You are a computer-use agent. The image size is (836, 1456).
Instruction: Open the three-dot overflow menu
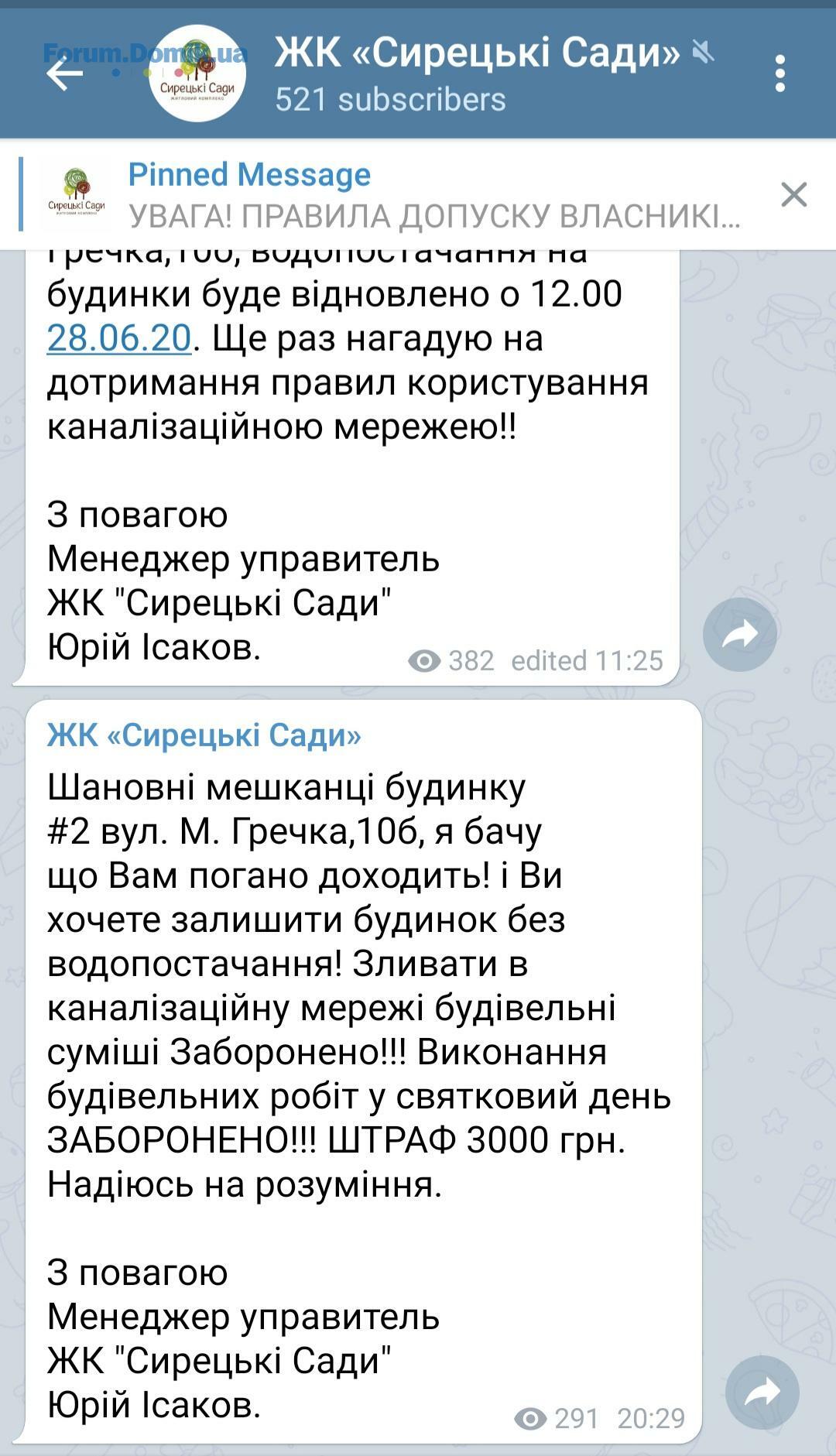tap(779, 74)
